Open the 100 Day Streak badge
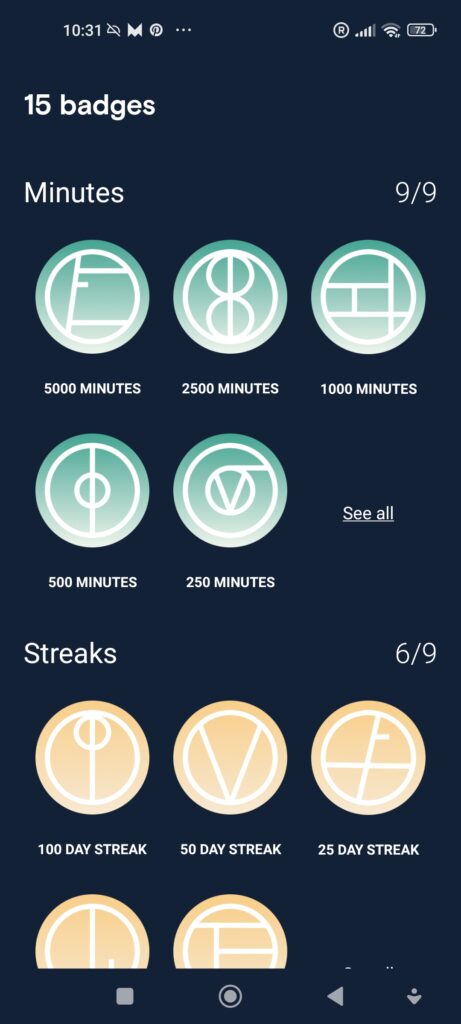The image size is (461, 1024). tap(92, 758)
